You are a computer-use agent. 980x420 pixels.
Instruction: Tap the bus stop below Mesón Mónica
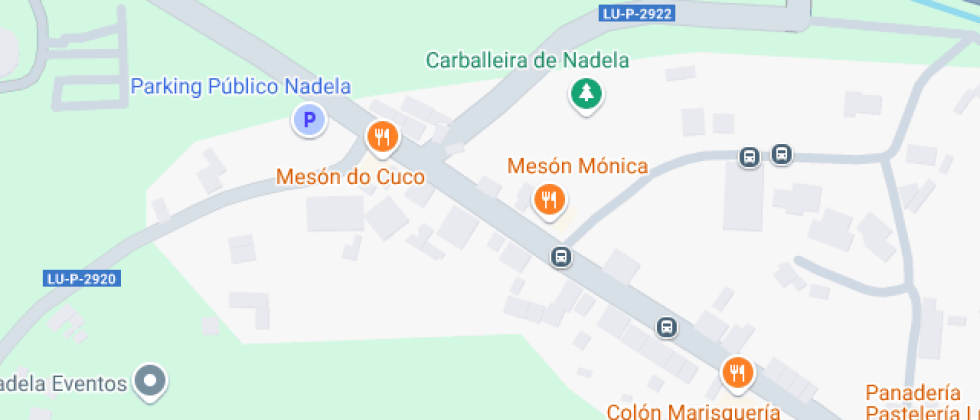562,257
